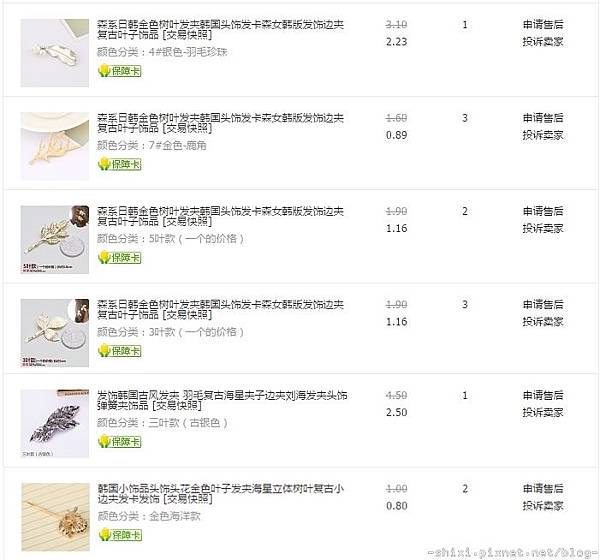Open 保障卡 badge for 4#银色-羽毛珍珠 item
This screenshot has width=600, height=560.
[119, 71]
